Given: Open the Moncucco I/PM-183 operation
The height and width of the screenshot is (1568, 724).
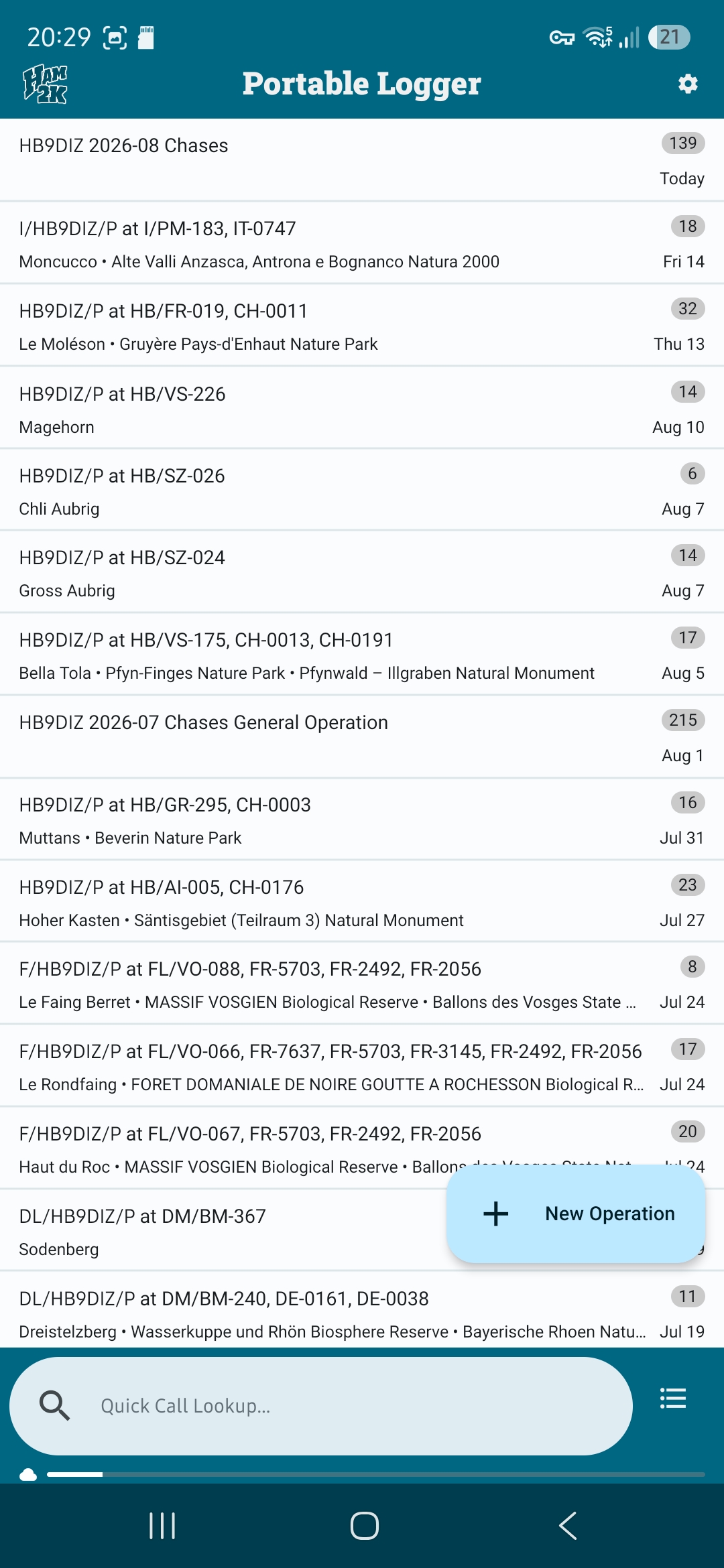Looking at the screenshot, I should pyautogui.click(x=362, y=243).
